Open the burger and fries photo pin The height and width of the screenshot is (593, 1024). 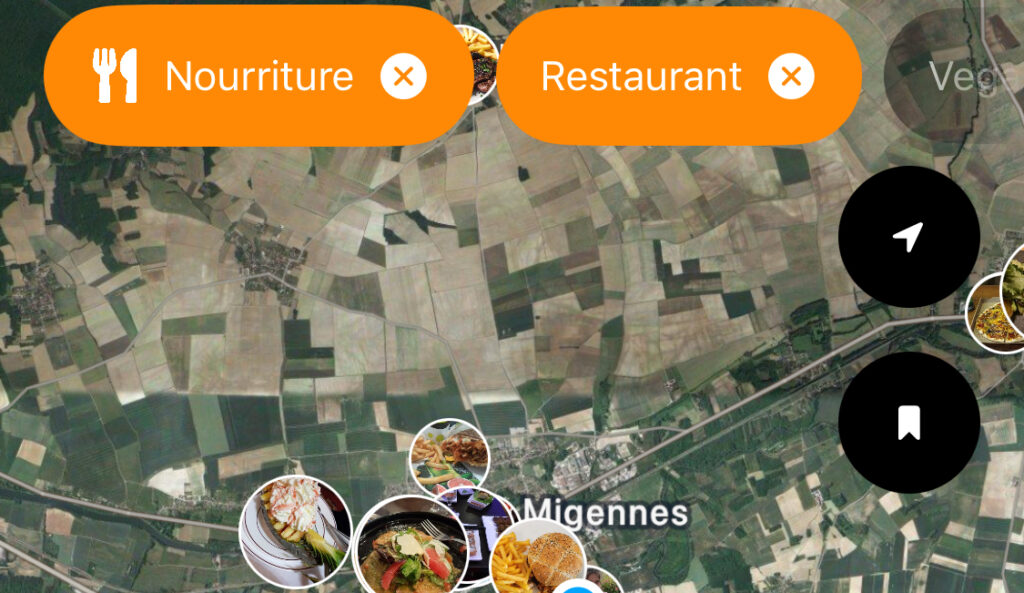(x=538, y=561)
